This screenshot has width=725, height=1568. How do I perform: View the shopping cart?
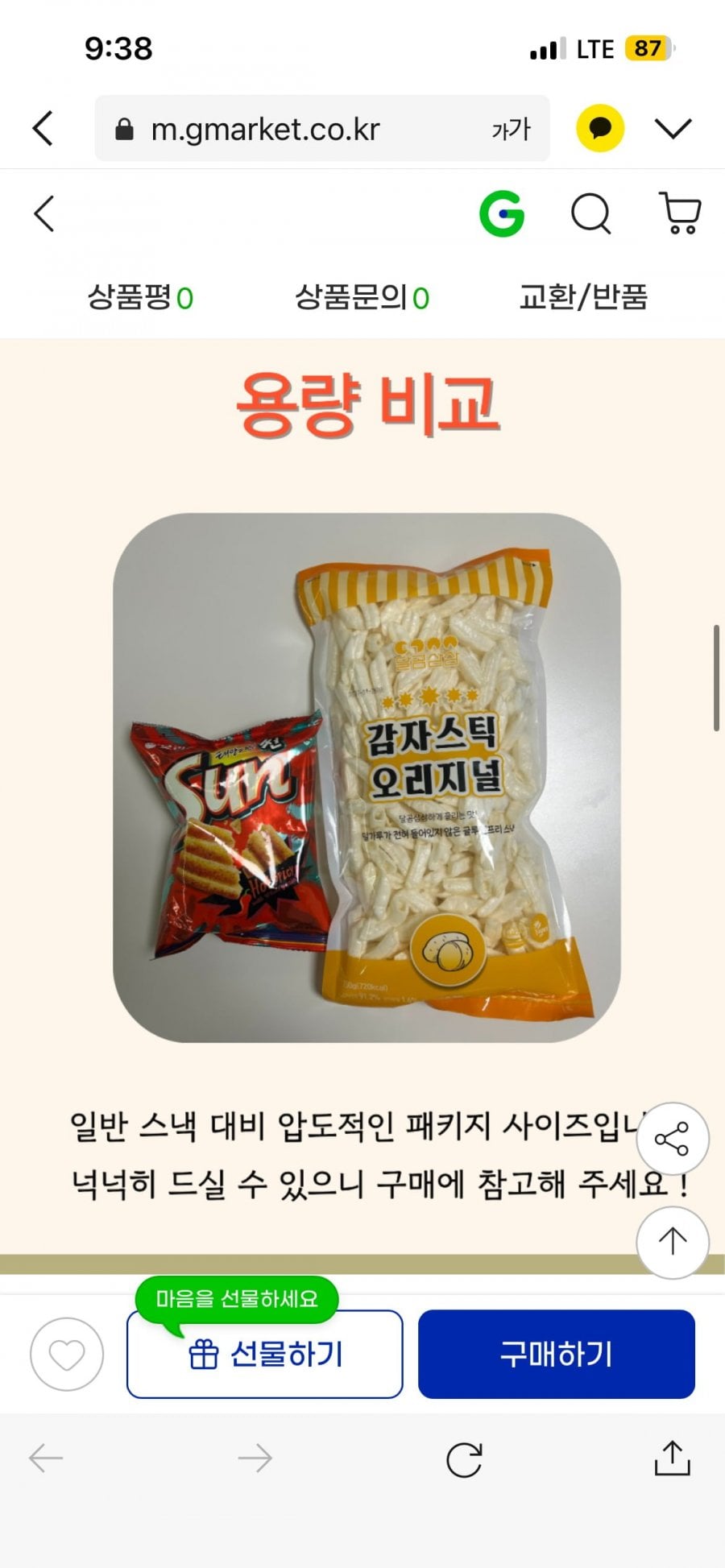(681, 214)
